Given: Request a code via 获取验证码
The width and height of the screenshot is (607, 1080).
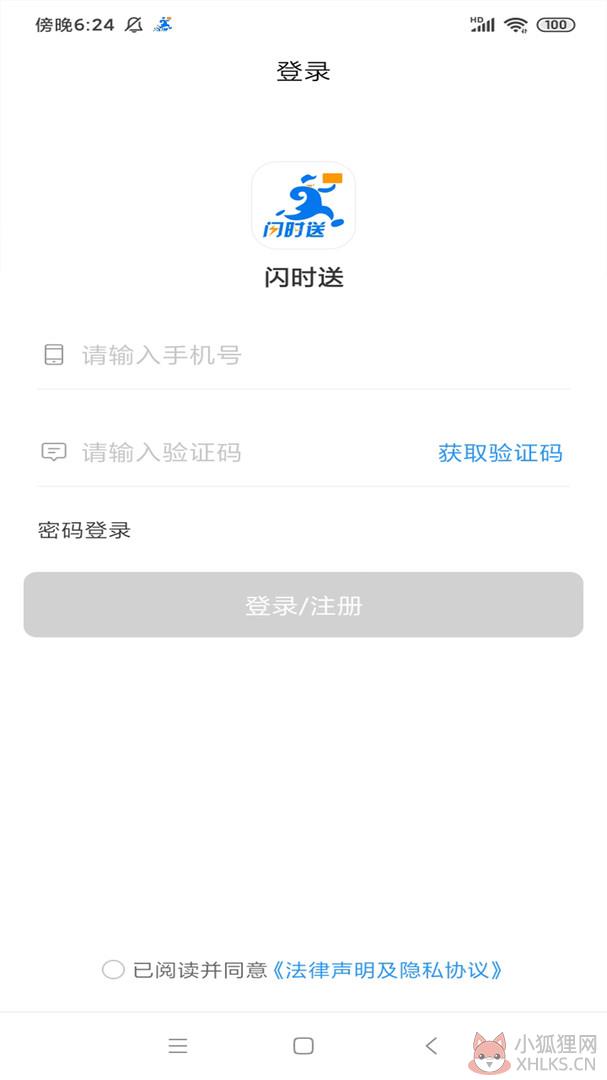Looking at the screenshot, I should point(500,453).
